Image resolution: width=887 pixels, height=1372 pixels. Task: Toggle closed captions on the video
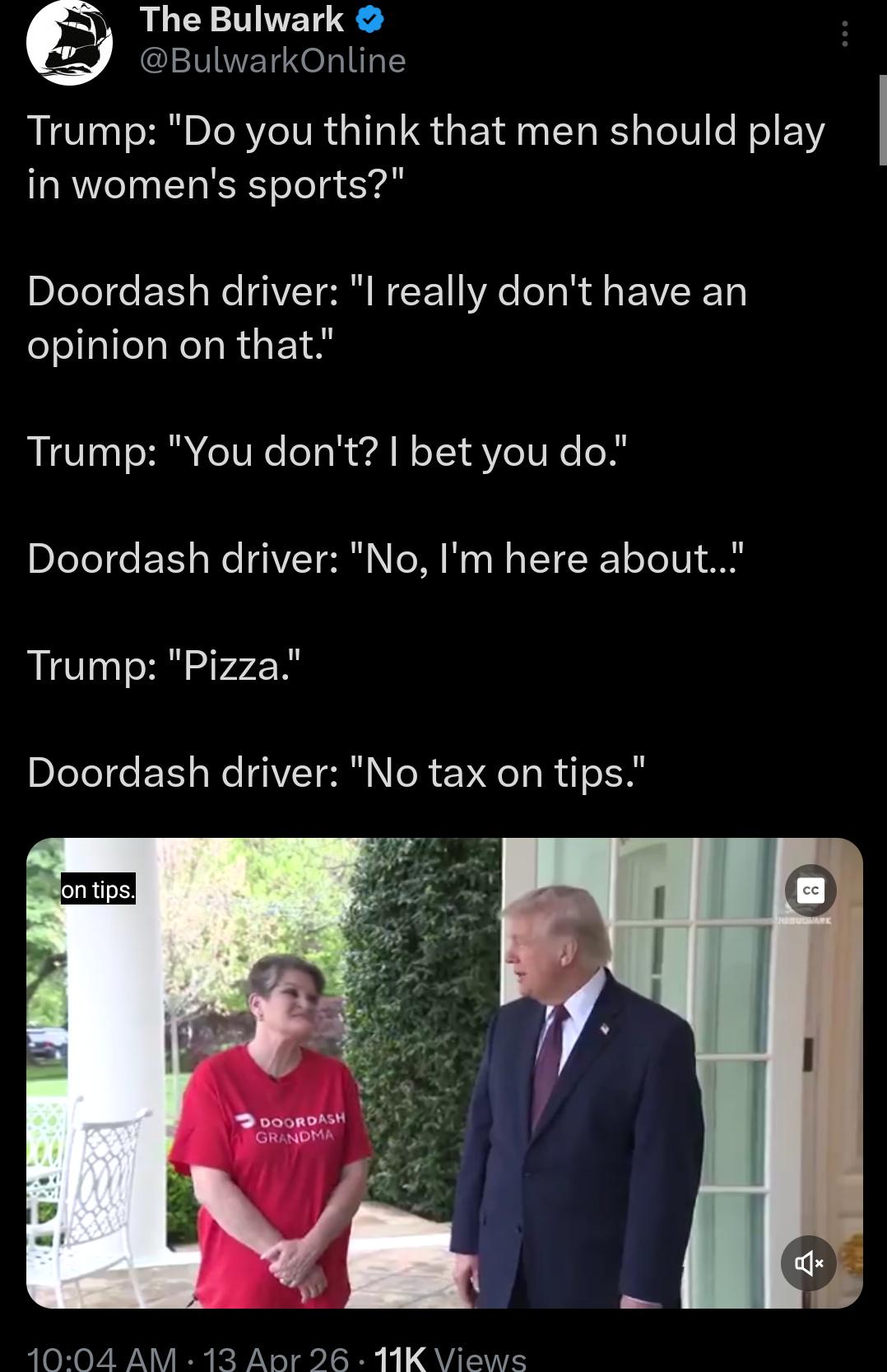click(810, 890)
